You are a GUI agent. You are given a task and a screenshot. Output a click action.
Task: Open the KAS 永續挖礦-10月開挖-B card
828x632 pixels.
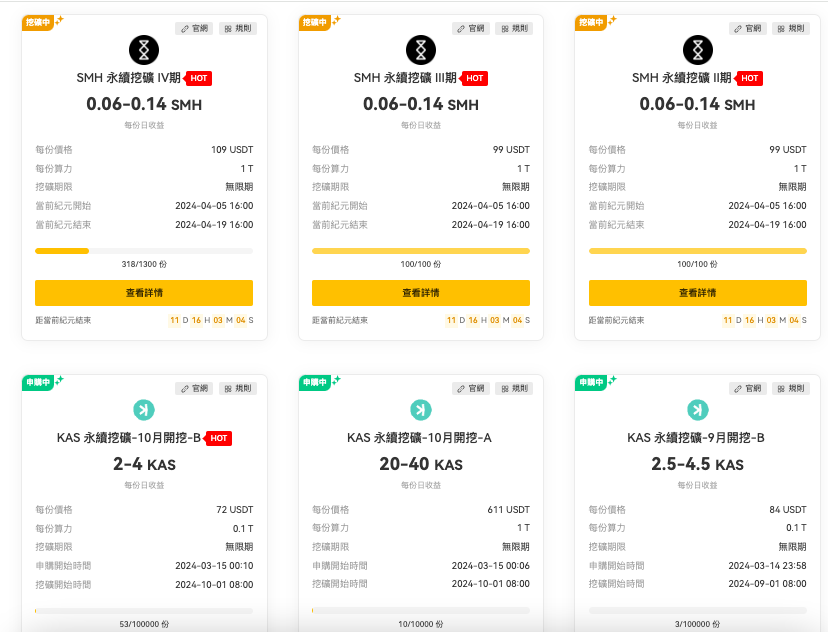(129, 438)
